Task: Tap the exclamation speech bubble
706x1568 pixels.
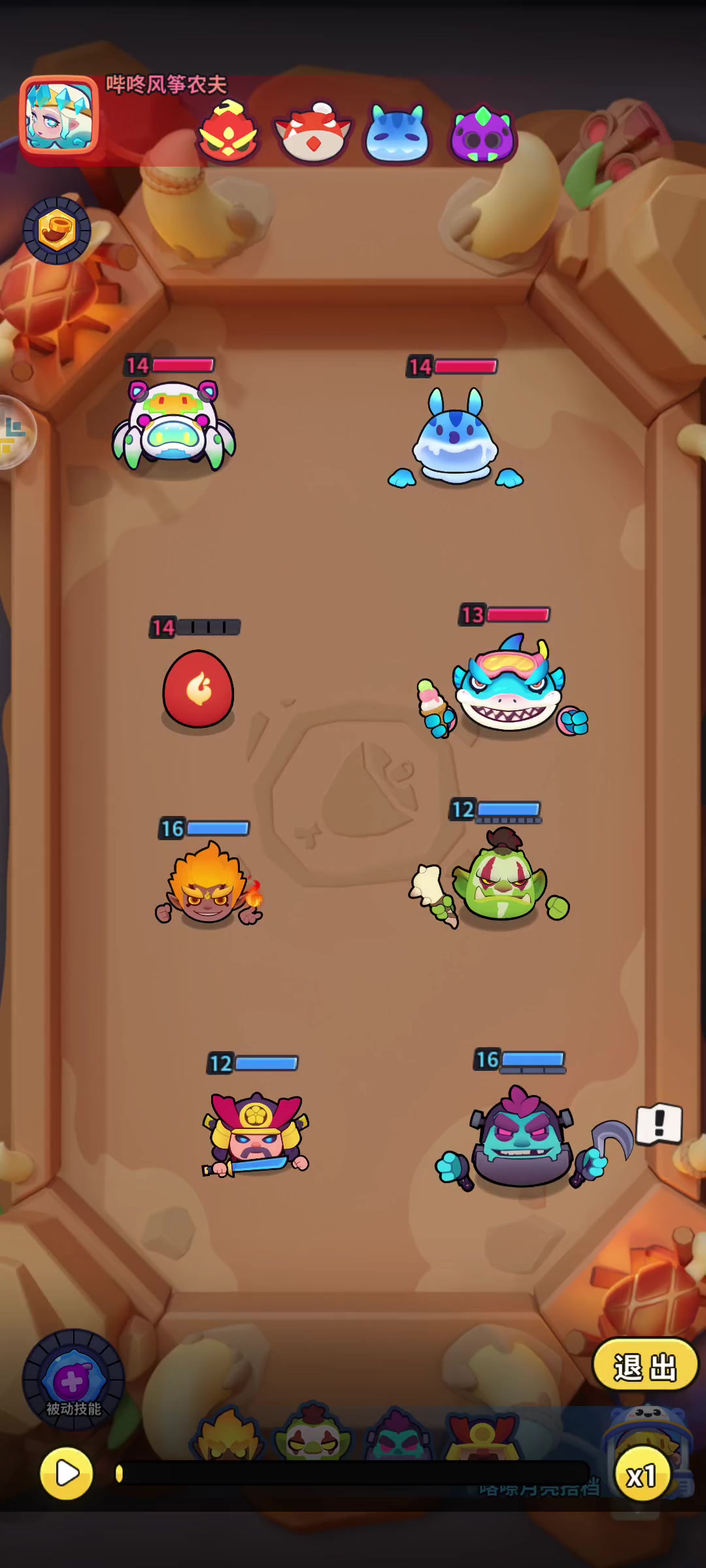Action: click(x=660, y=1124)
